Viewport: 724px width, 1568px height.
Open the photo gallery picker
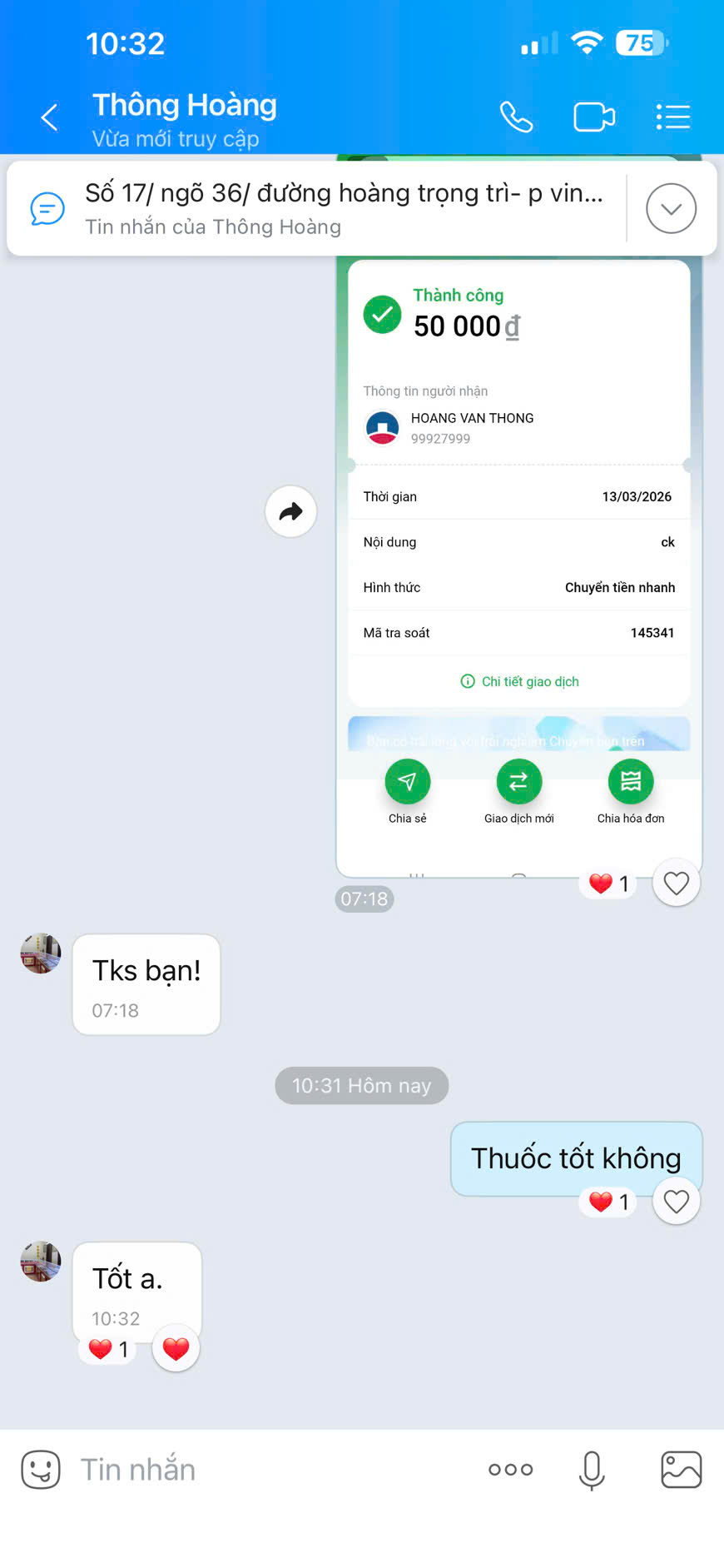681,1470
